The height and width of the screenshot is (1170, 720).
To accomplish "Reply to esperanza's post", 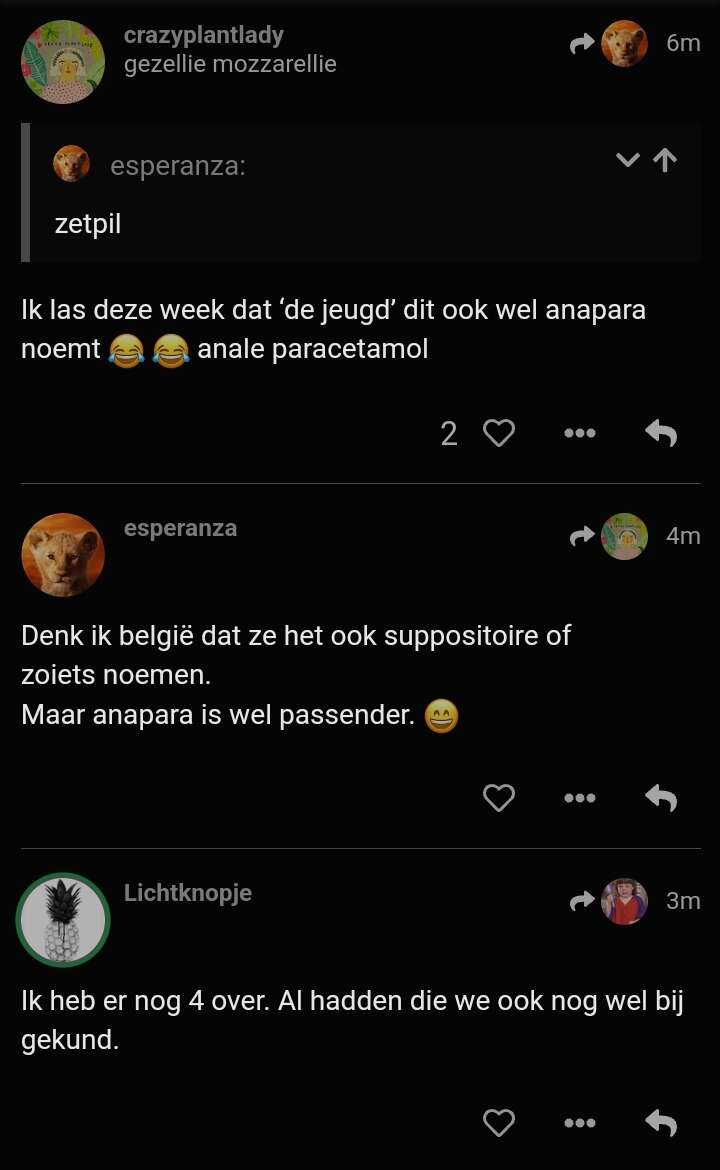I will click(x=661, y=798).
